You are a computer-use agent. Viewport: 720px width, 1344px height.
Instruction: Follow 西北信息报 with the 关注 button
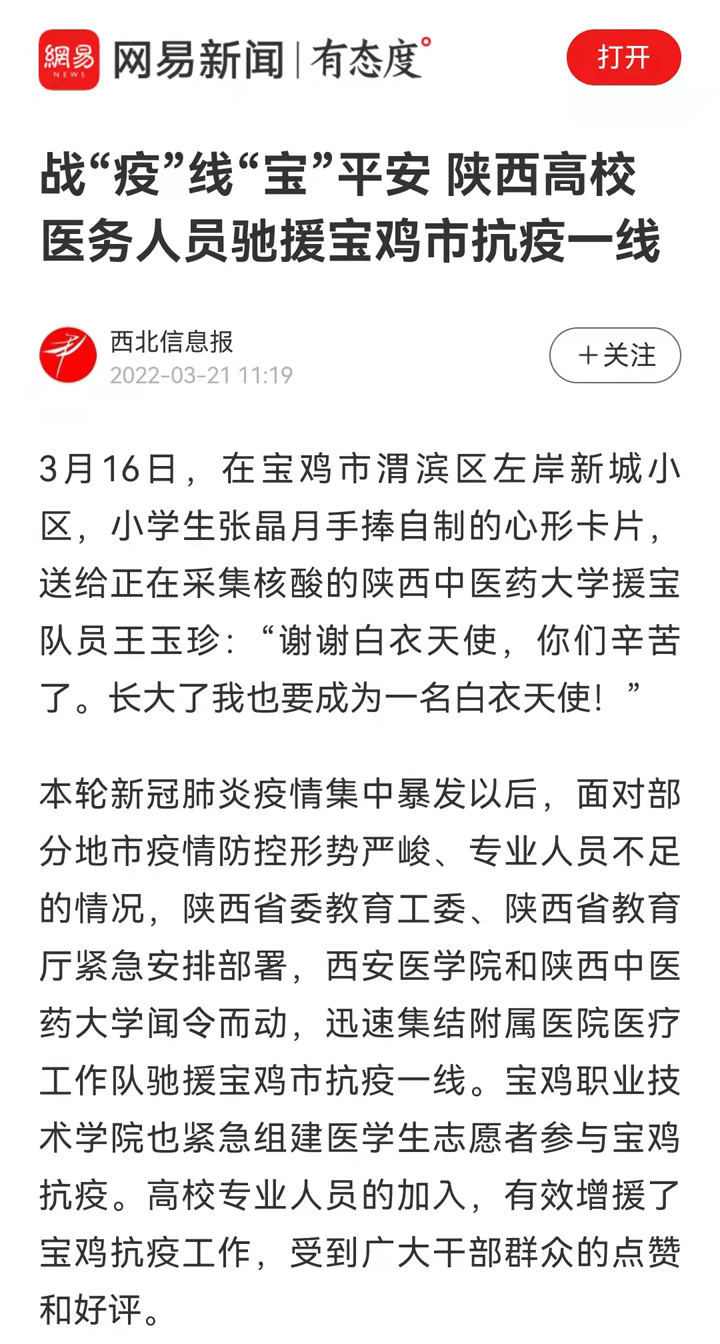tap(615, 355)
